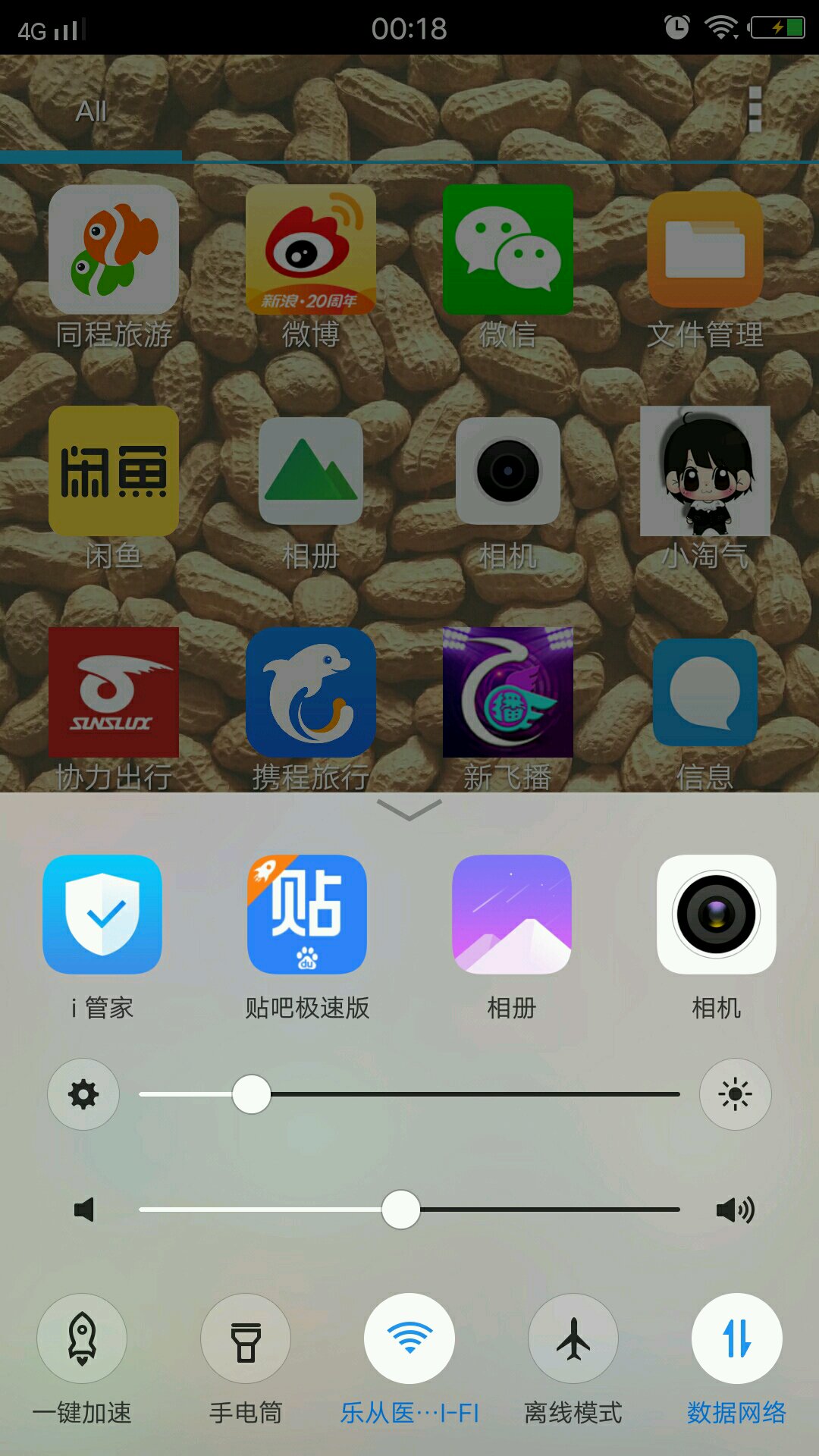
Task: Open the overflow menu dots
Action: (x=755, y=109)
